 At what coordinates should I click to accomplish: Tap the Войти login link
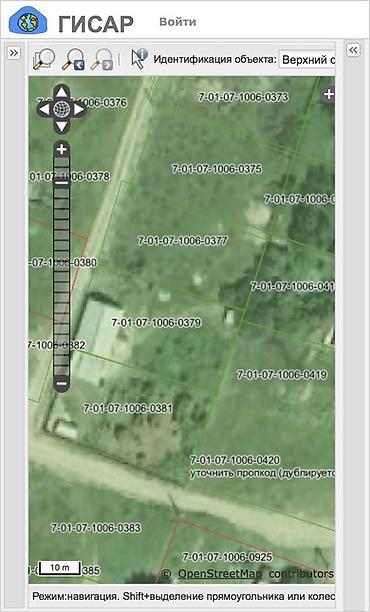pos(178,21)
